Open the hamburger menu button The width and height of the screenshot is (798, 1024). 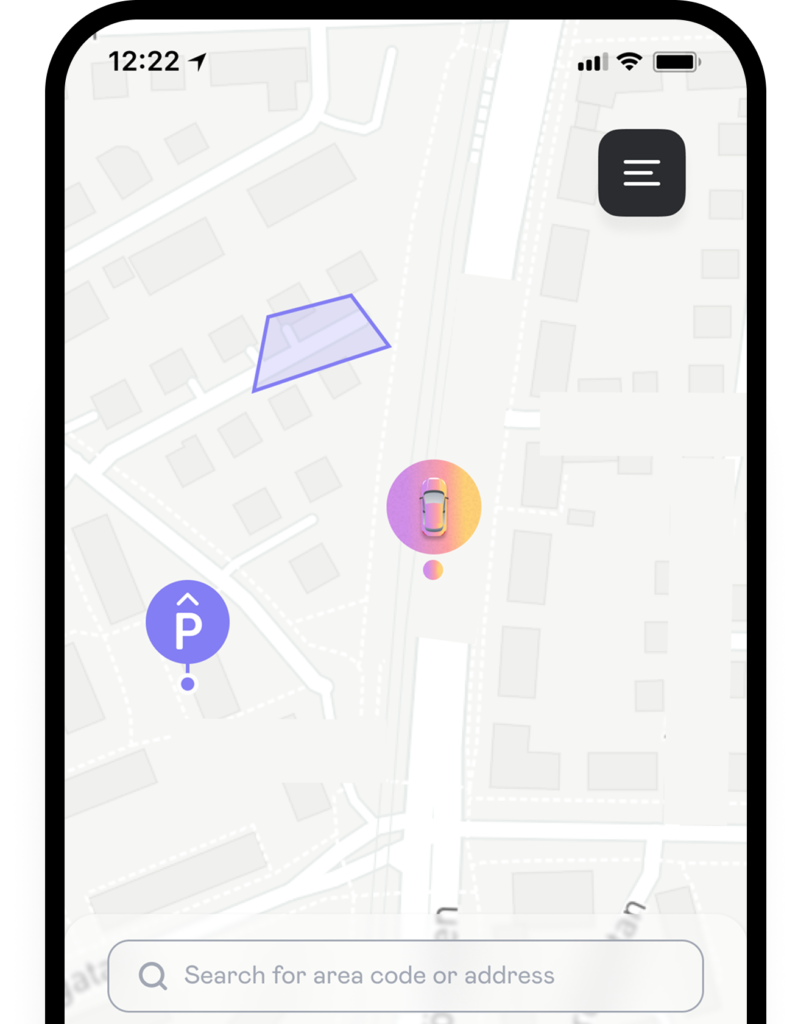point(641,172)
